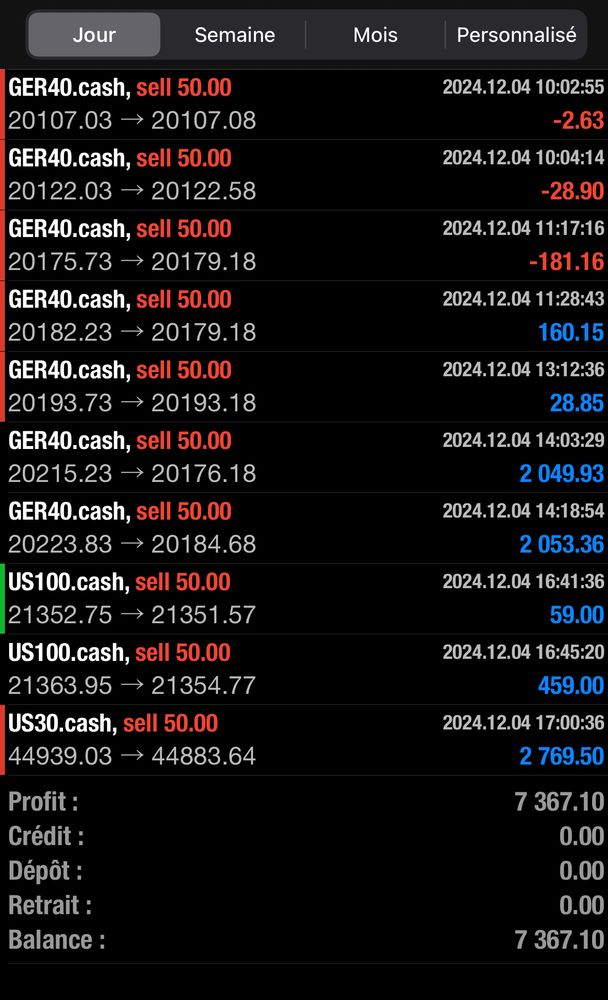Show details of GER40.cash trade at 14:03:29
608x1000 pixels.
click(x=304, y=457)
